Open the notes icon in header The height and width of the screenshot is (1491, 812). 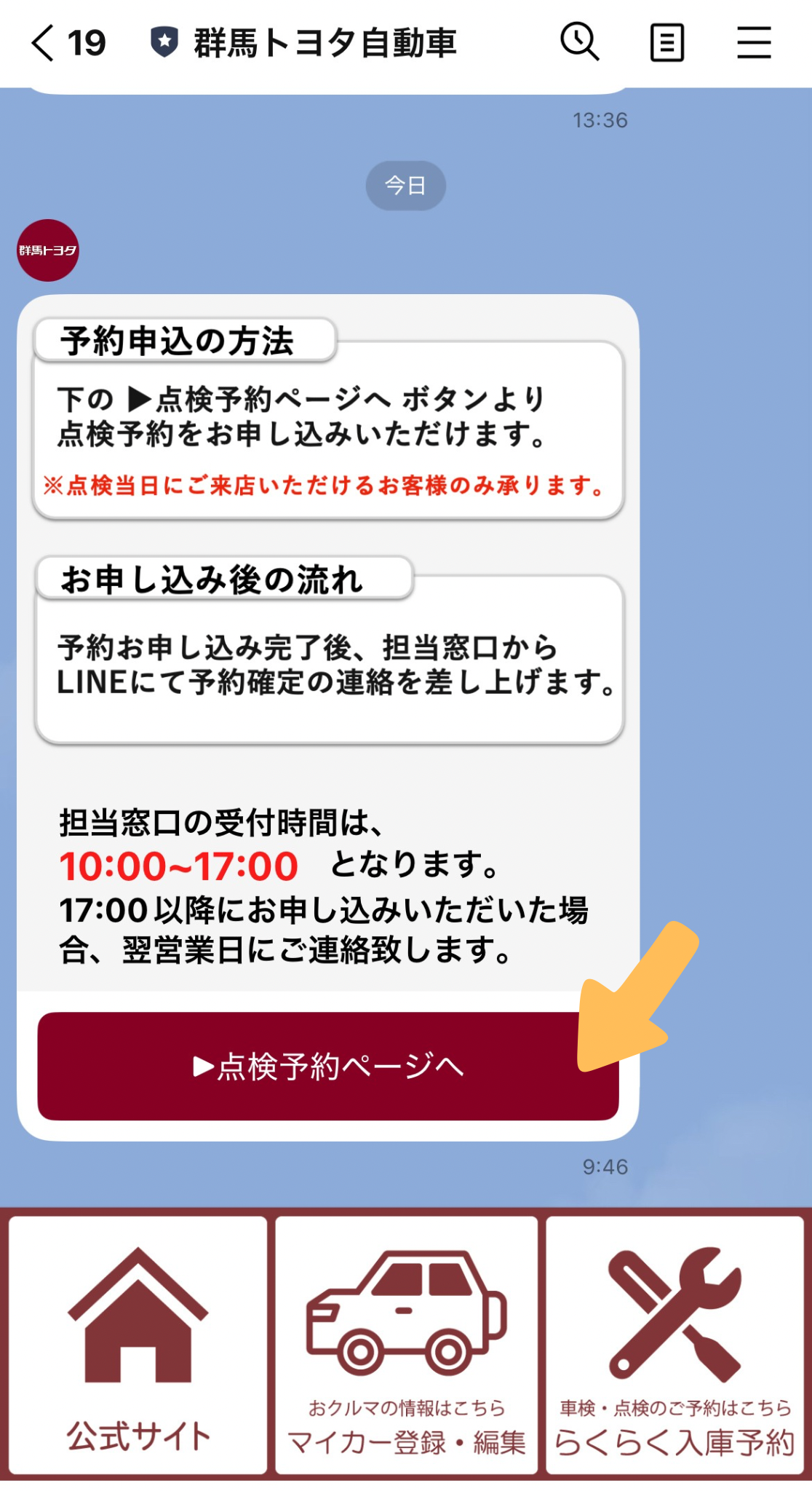[x=666, y=43]
